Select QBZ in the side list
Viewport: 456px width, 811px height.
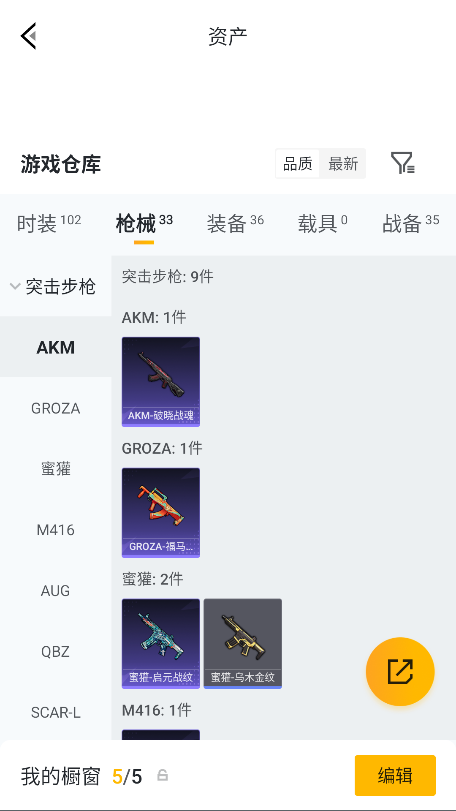click(55, 651)
